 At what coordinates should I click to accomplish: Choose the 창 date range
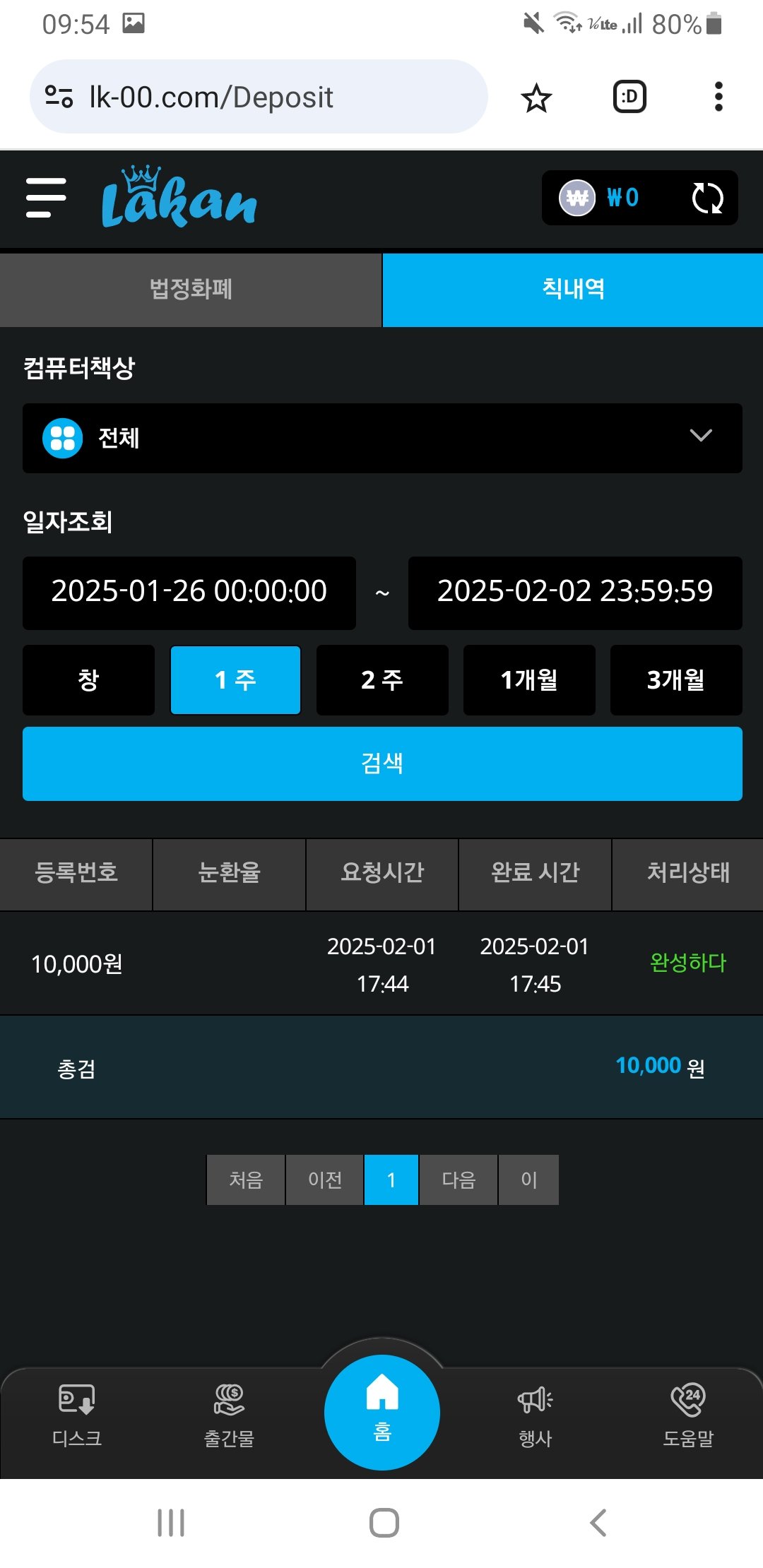coord(88,680)
